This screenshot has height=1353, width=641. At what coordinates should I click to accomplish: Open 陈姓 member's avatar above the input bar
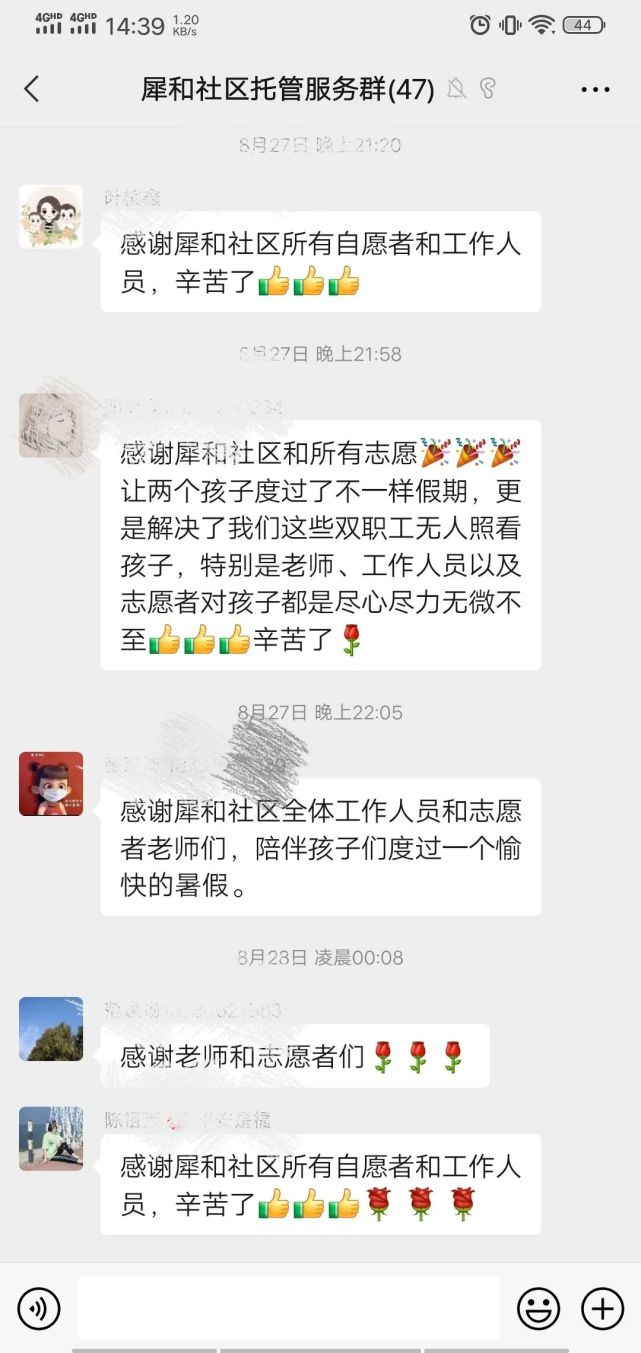[51, 1138]
